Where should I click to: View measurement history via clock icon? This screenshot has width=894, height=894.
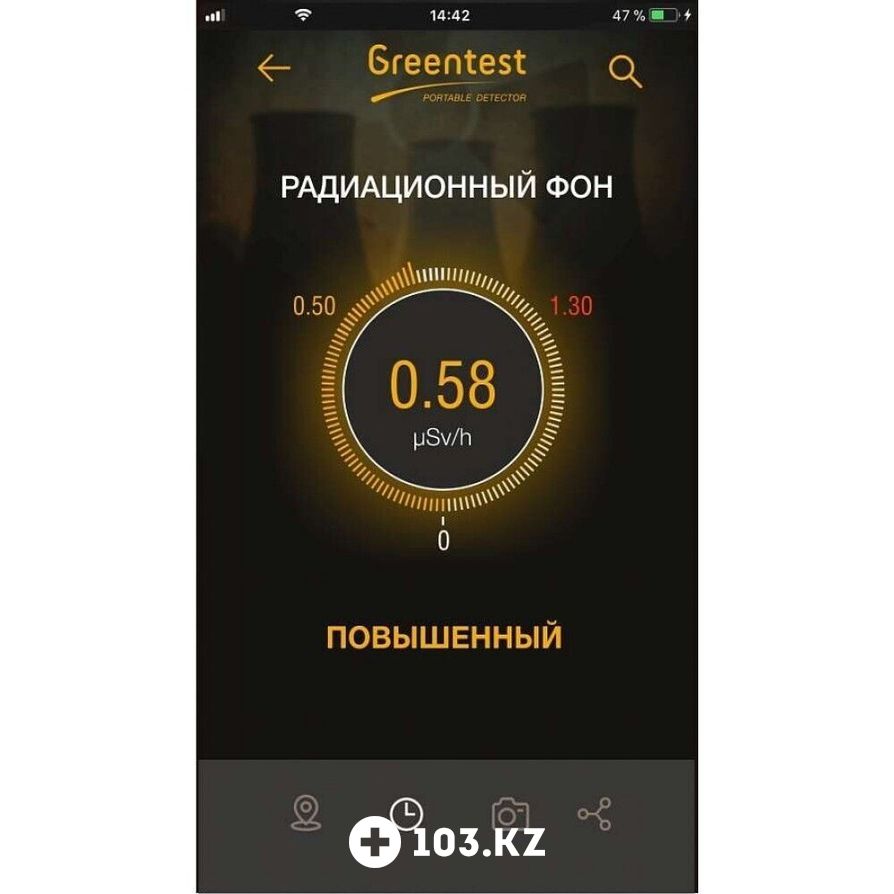click(406, 813)
